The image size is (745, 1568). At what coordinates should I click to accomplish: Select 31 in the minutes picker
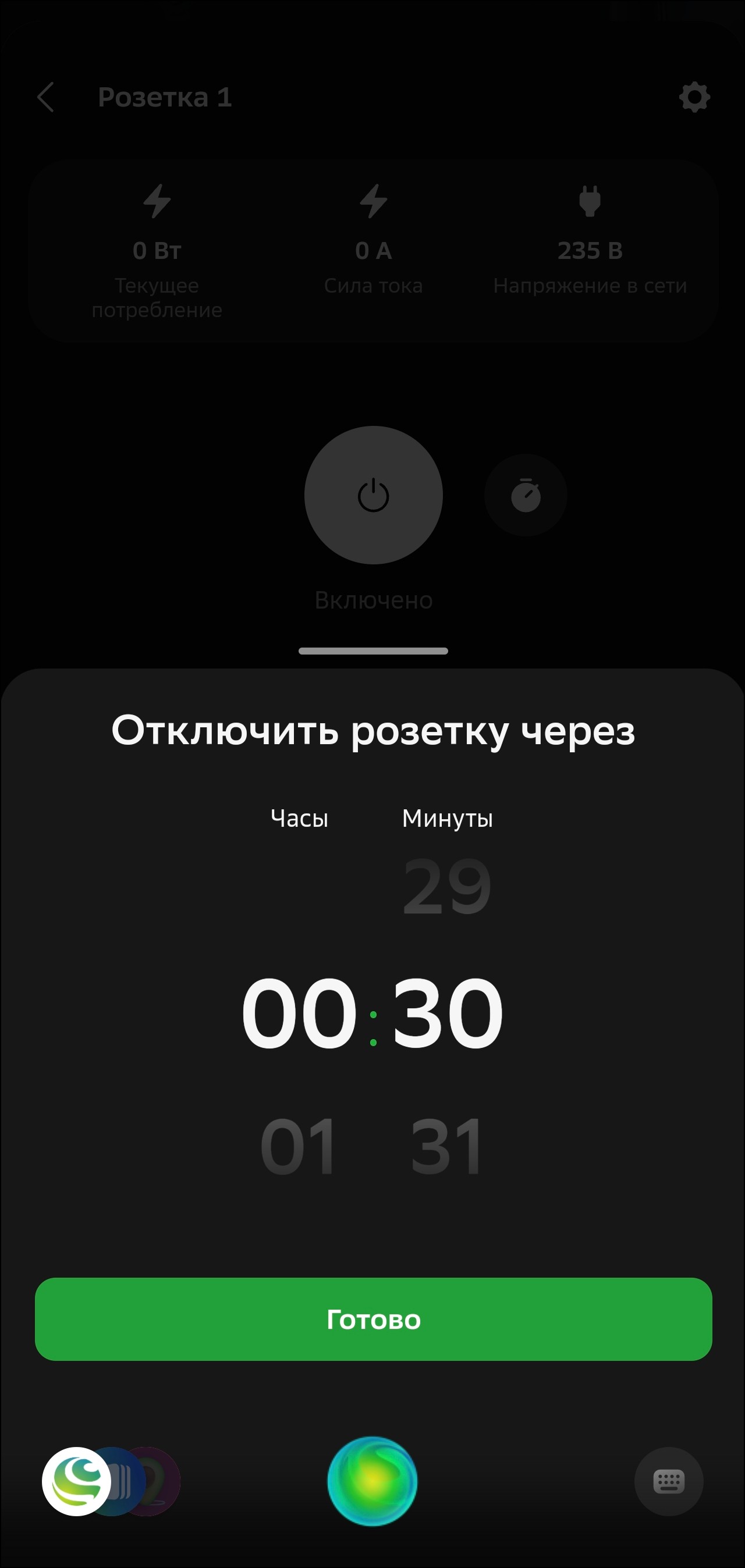coord(446,1147)
